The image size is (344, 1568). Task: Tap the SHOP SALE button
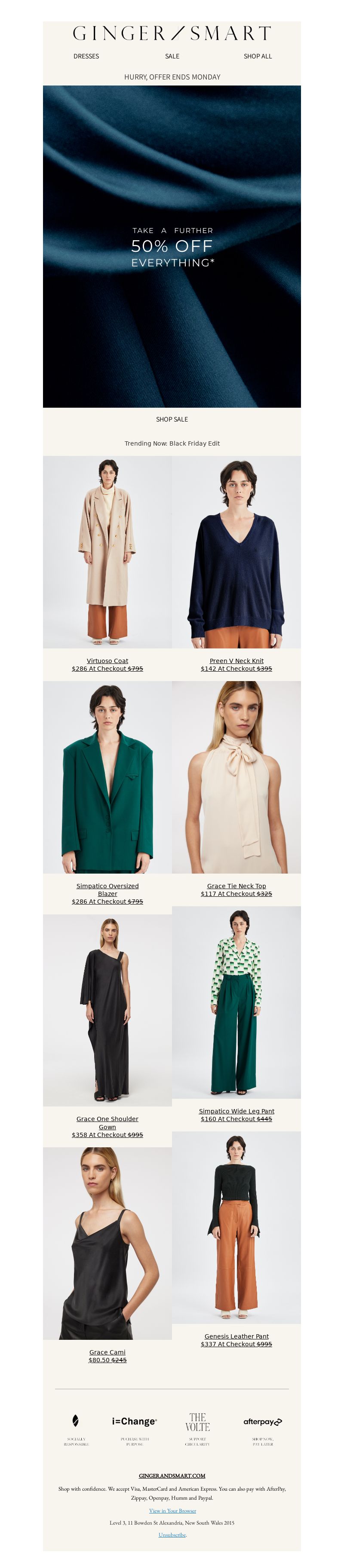click(x=172, y=419)
